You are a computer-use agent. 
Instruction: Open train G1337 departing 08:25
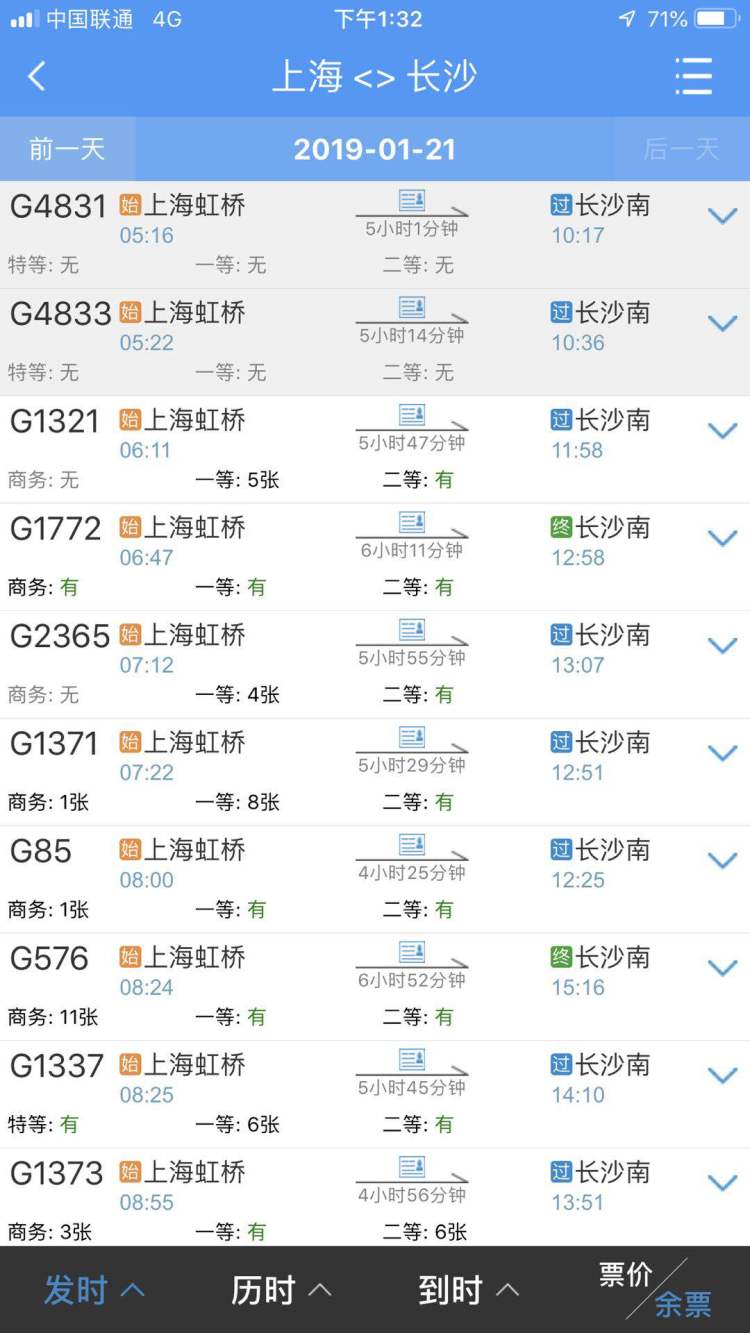(375, 1095)
